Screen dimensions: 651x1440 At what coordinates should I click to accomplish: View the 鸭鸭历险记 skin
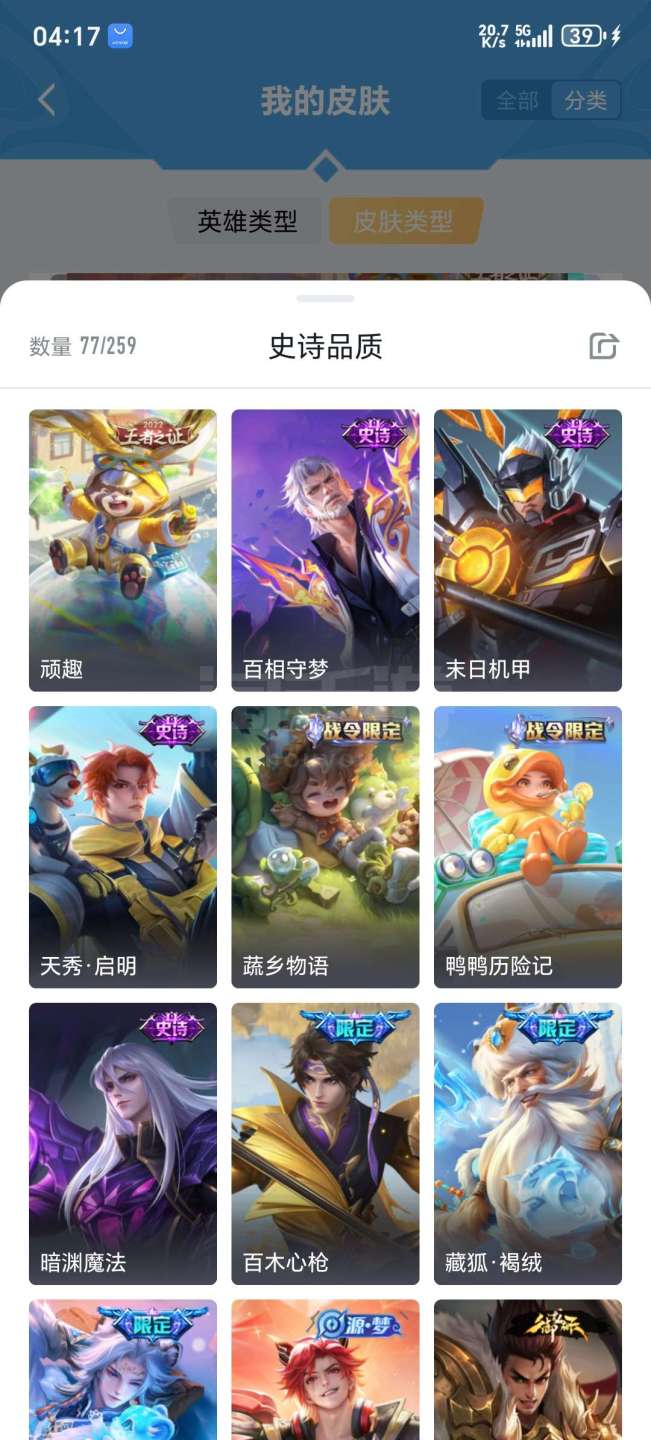click(x=527, y=847)
